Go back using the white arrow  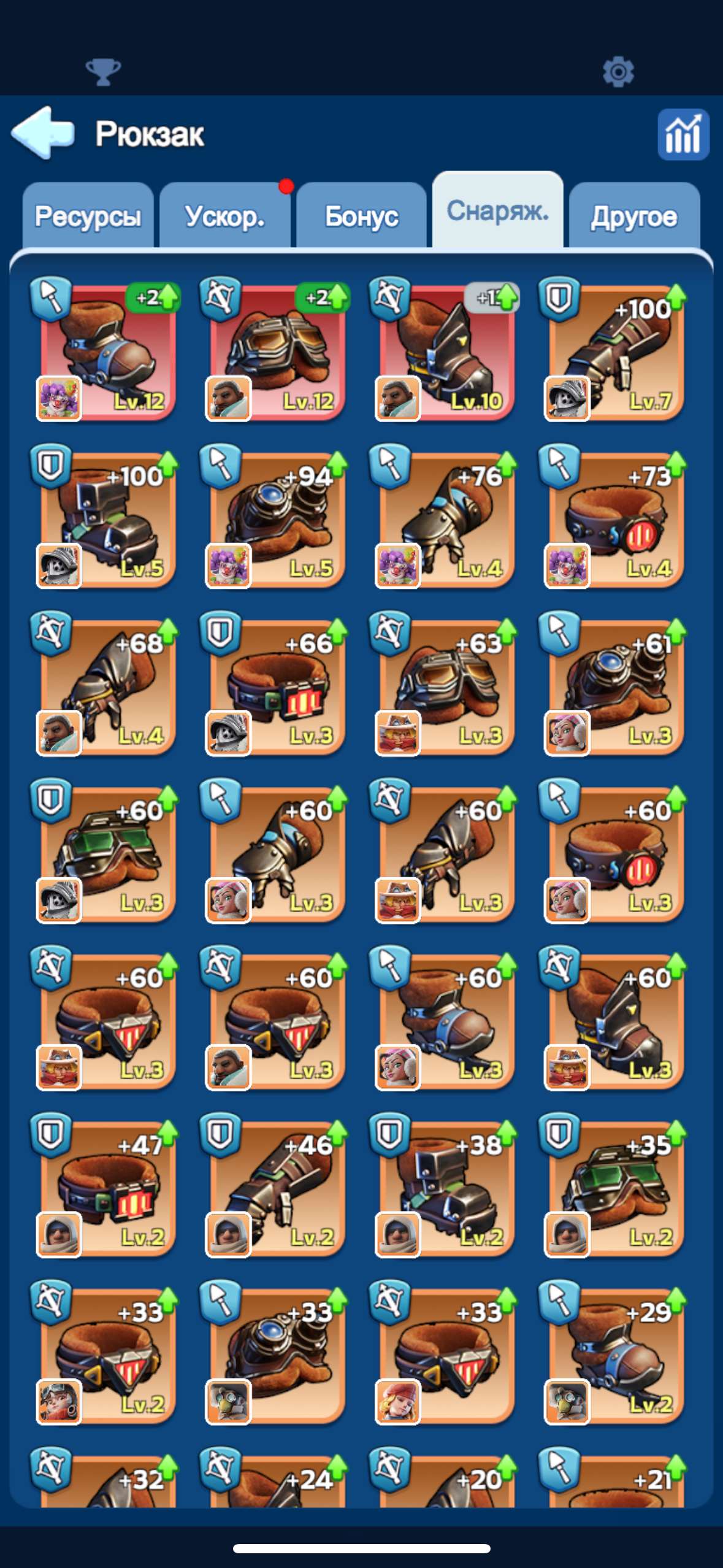(43, 133)
